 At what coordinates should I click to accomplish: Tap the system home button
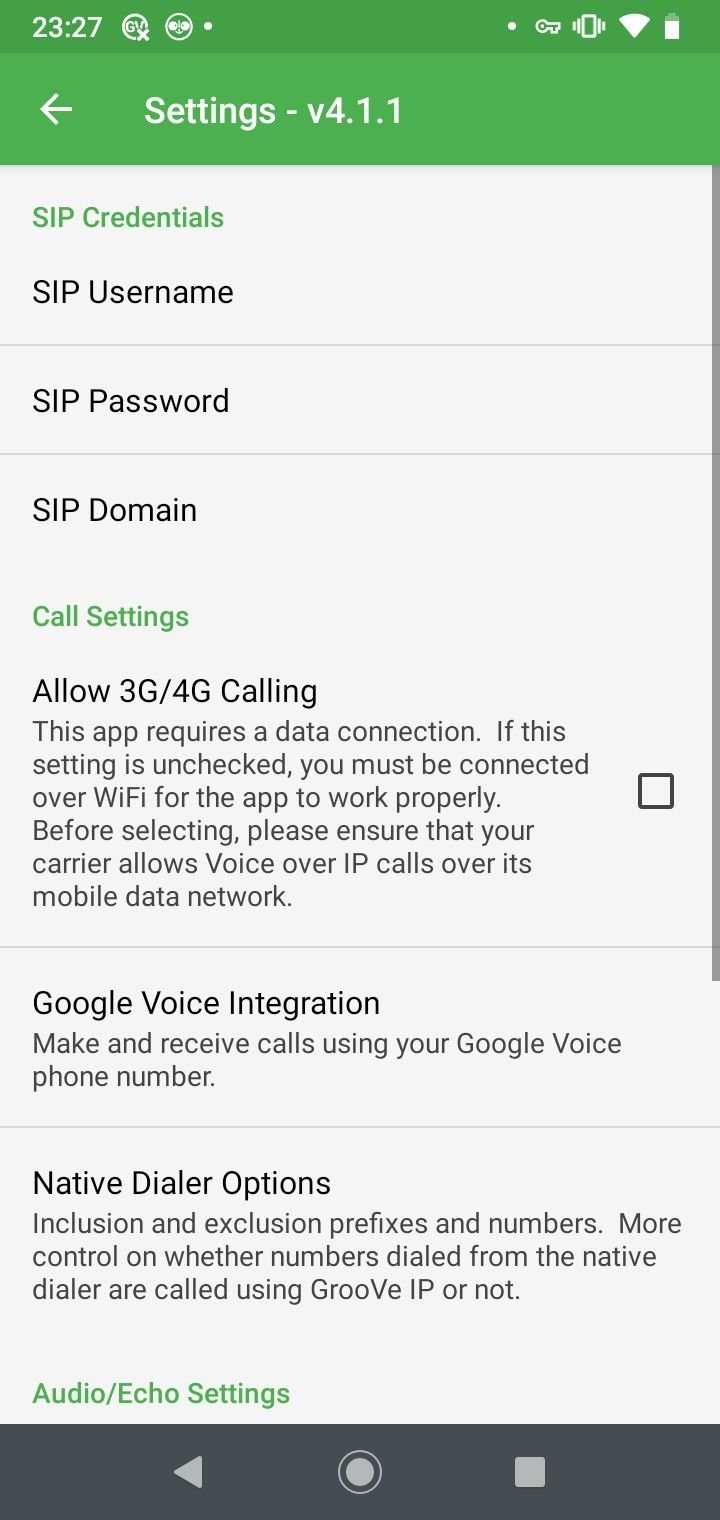click(x=360, y=1472)
